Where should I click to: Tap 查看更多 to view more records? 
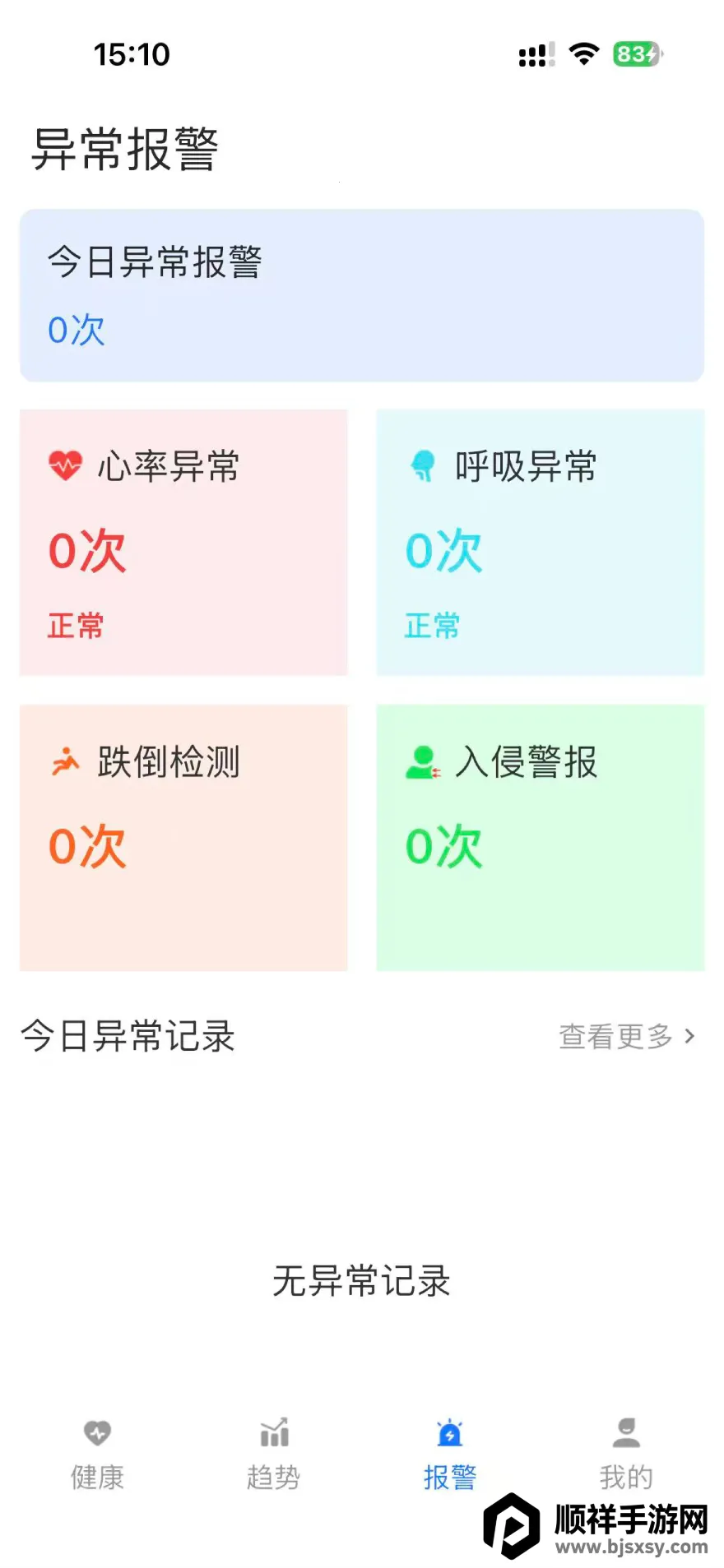pos(627,1036)
